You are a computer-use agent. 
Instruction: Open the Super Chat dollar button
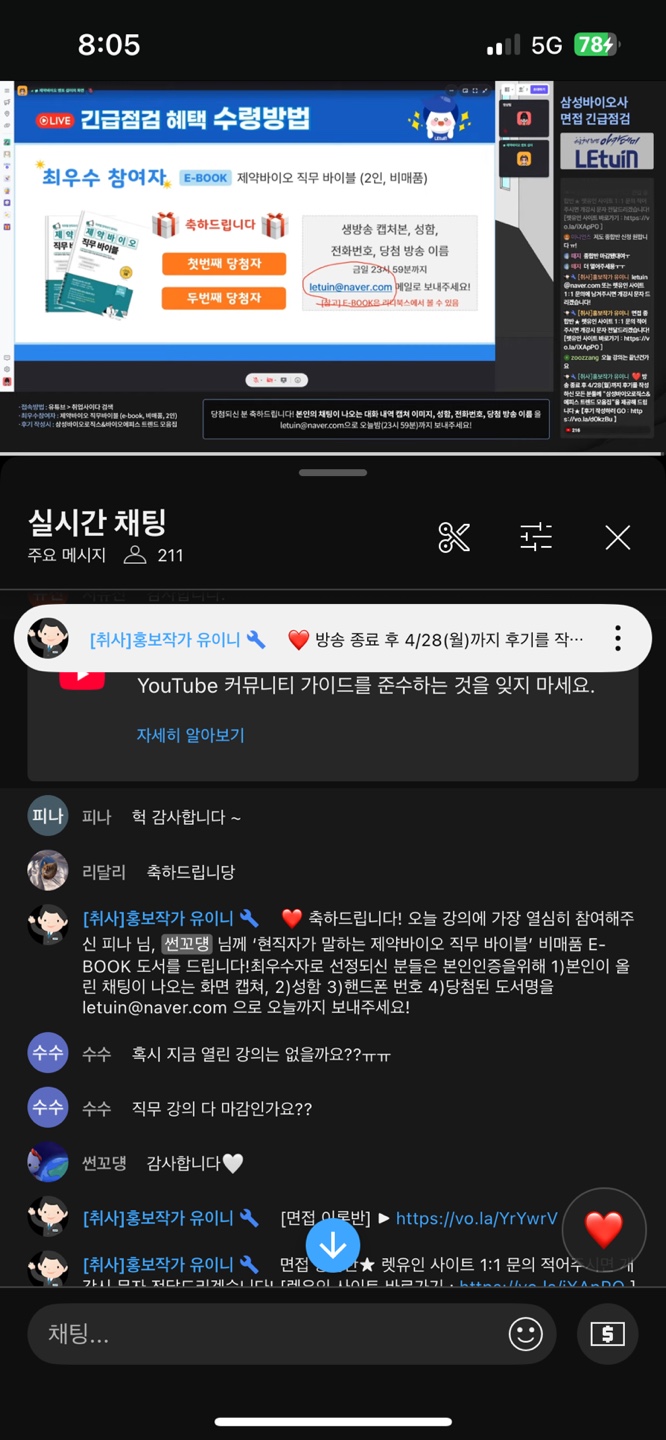607,1333
